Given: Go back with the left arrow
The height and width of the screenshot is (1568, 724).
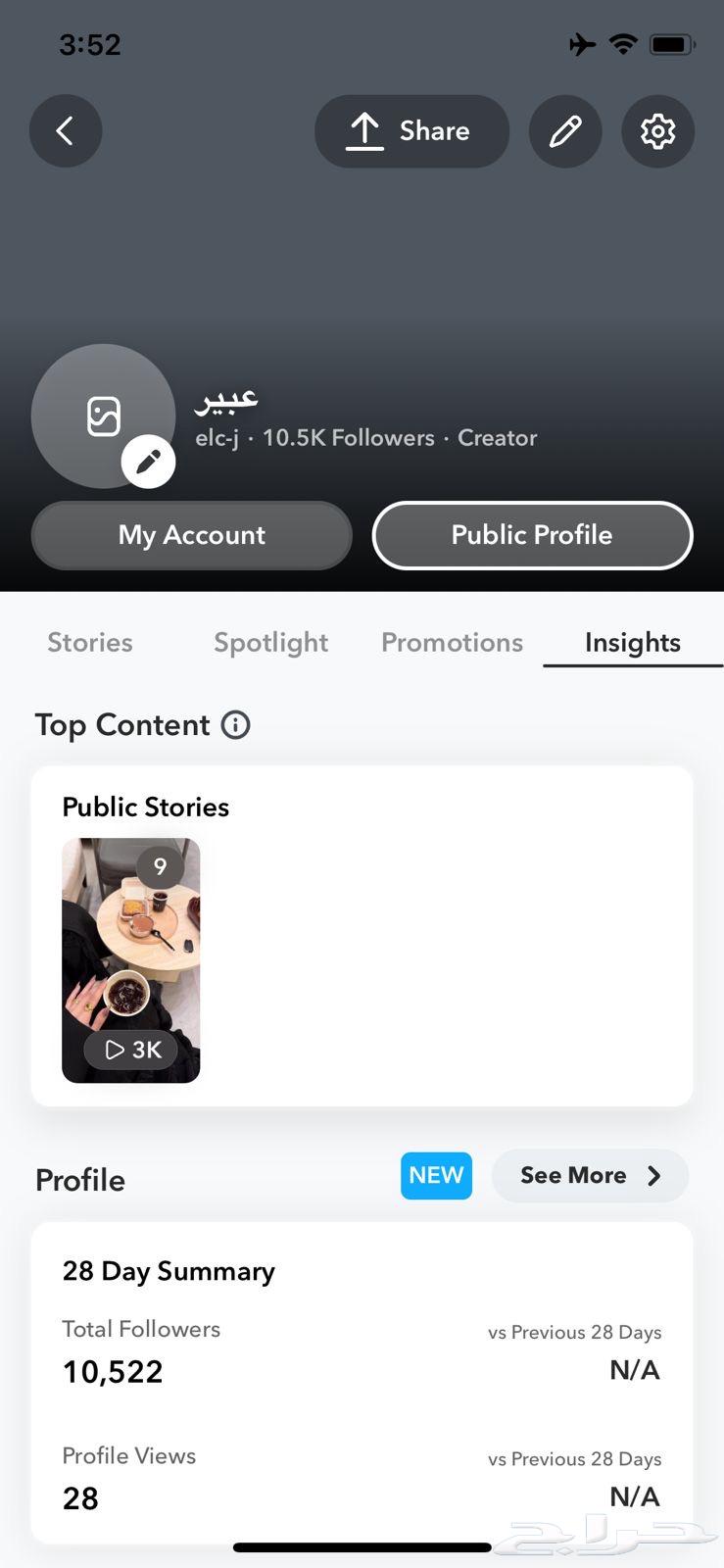Looking at the screenshot, I should coord(66,130).
